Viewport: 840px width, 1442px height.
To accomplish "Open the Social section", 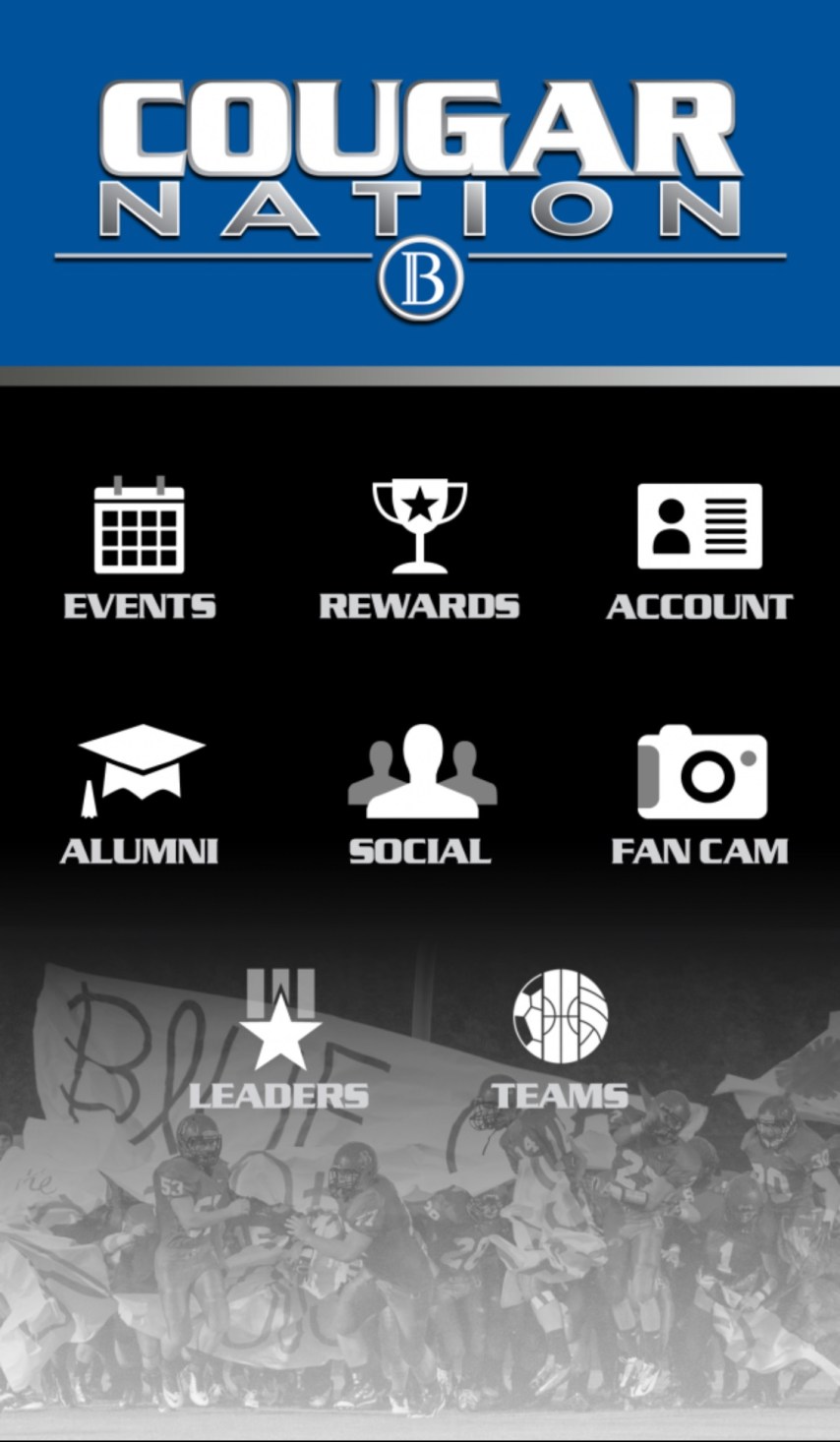I will 420,792.
